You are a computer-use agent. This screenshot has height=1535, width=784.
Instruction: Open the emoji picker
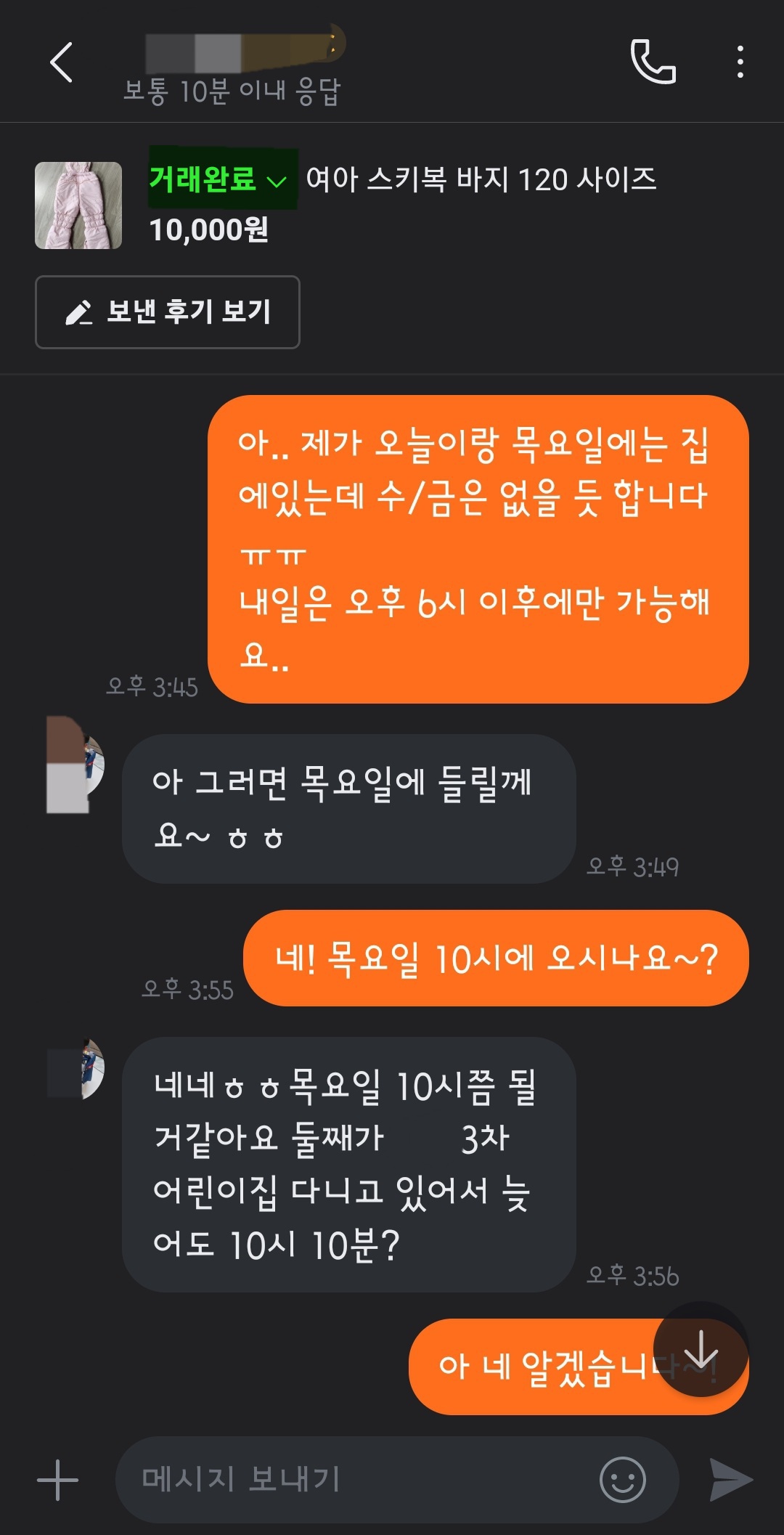622,1480
